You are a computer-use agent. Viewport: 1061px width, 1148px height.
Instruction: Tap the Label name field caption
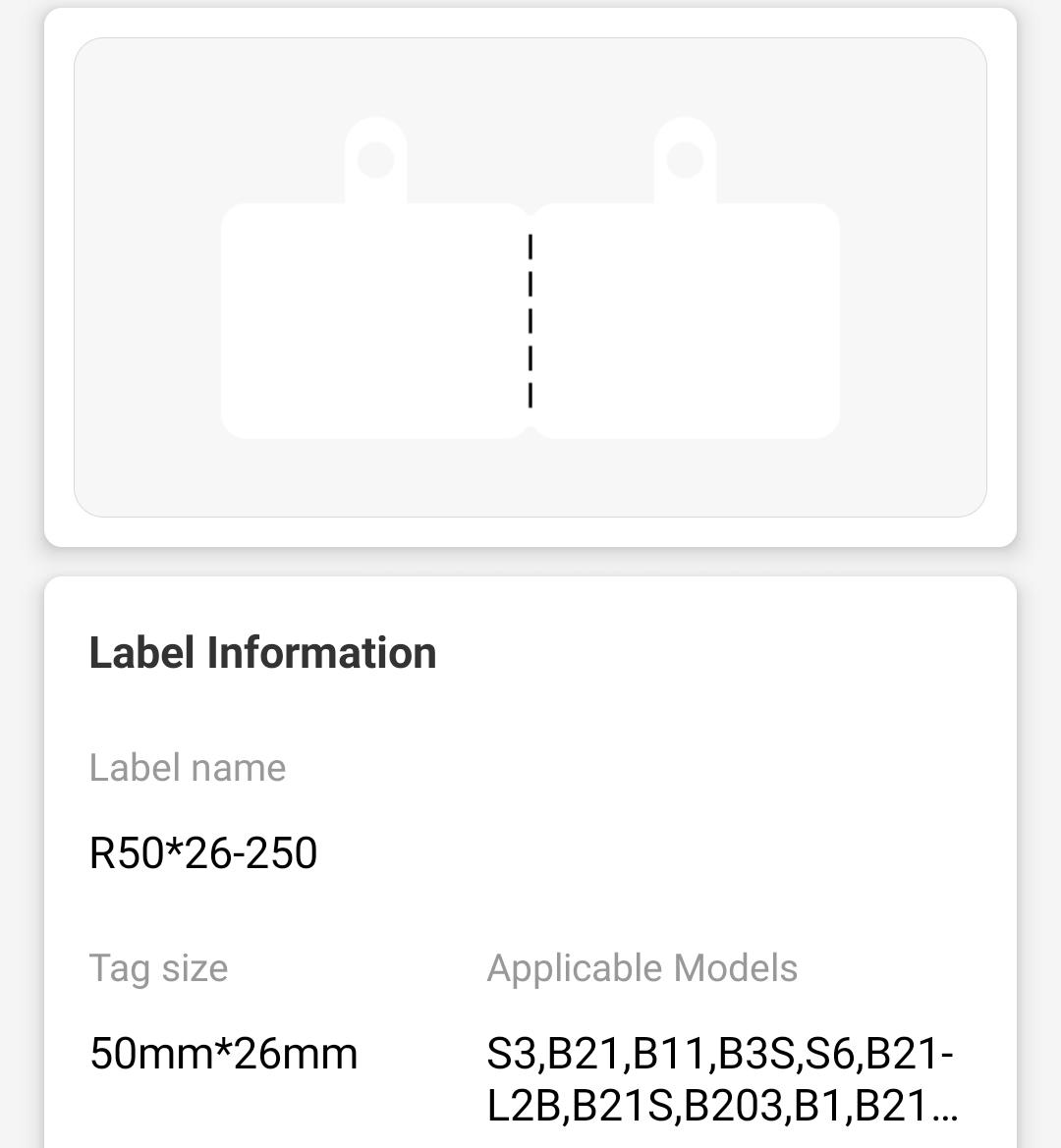[x=187, y=768]
